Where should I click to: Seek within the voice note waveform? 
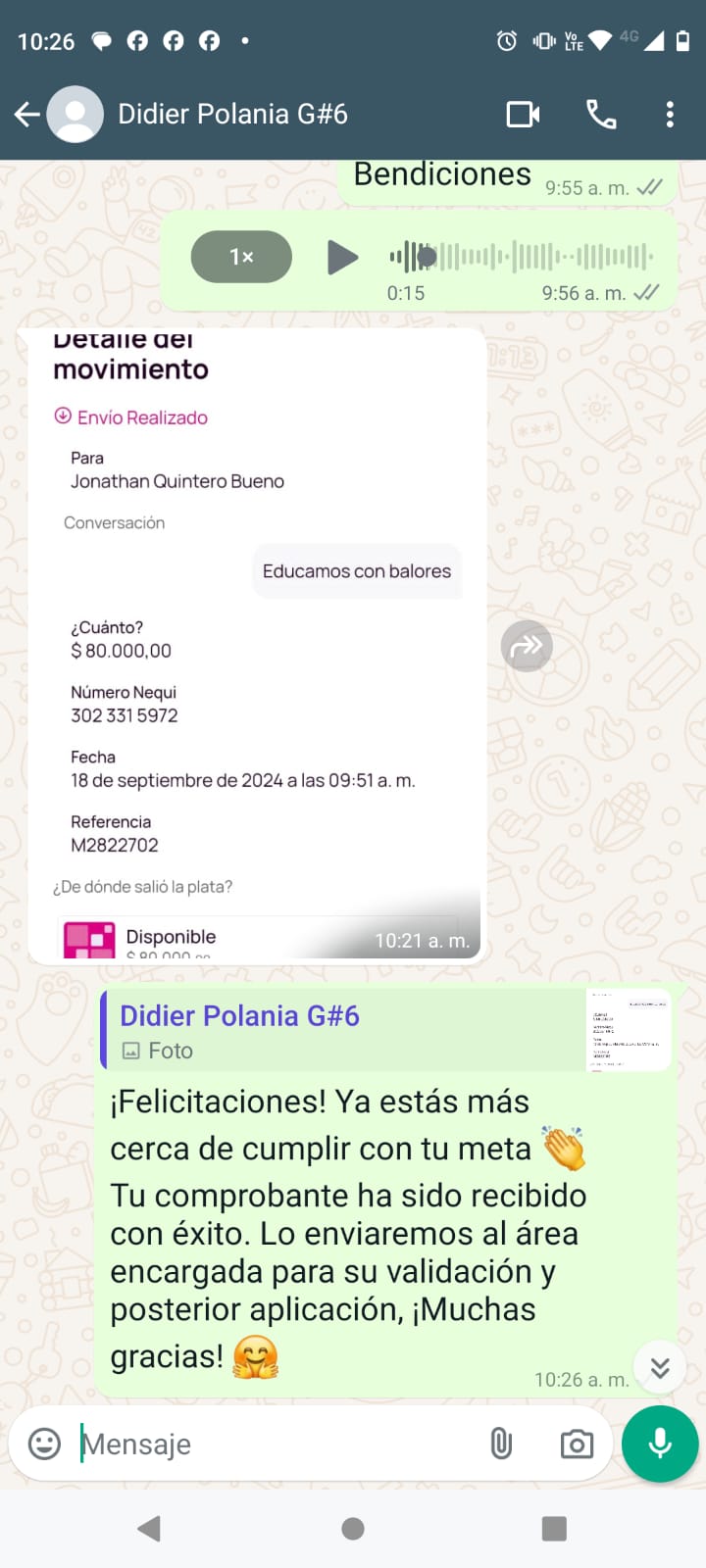(529, 258)
